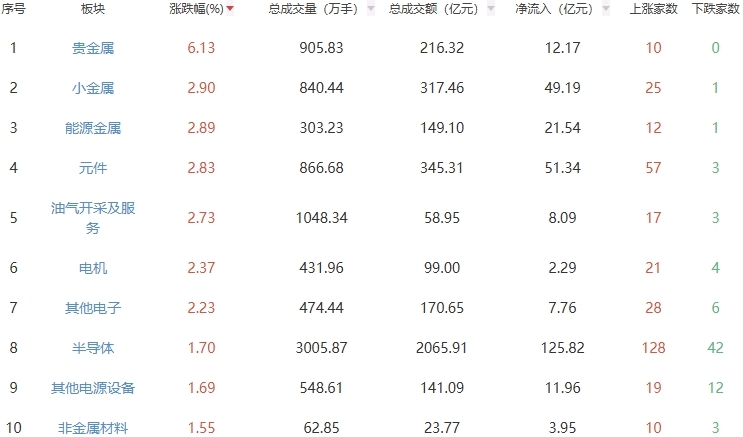Screen dimensions: 743x437
Task: Sort by 上涨家数 column
Action: (653, 8)
